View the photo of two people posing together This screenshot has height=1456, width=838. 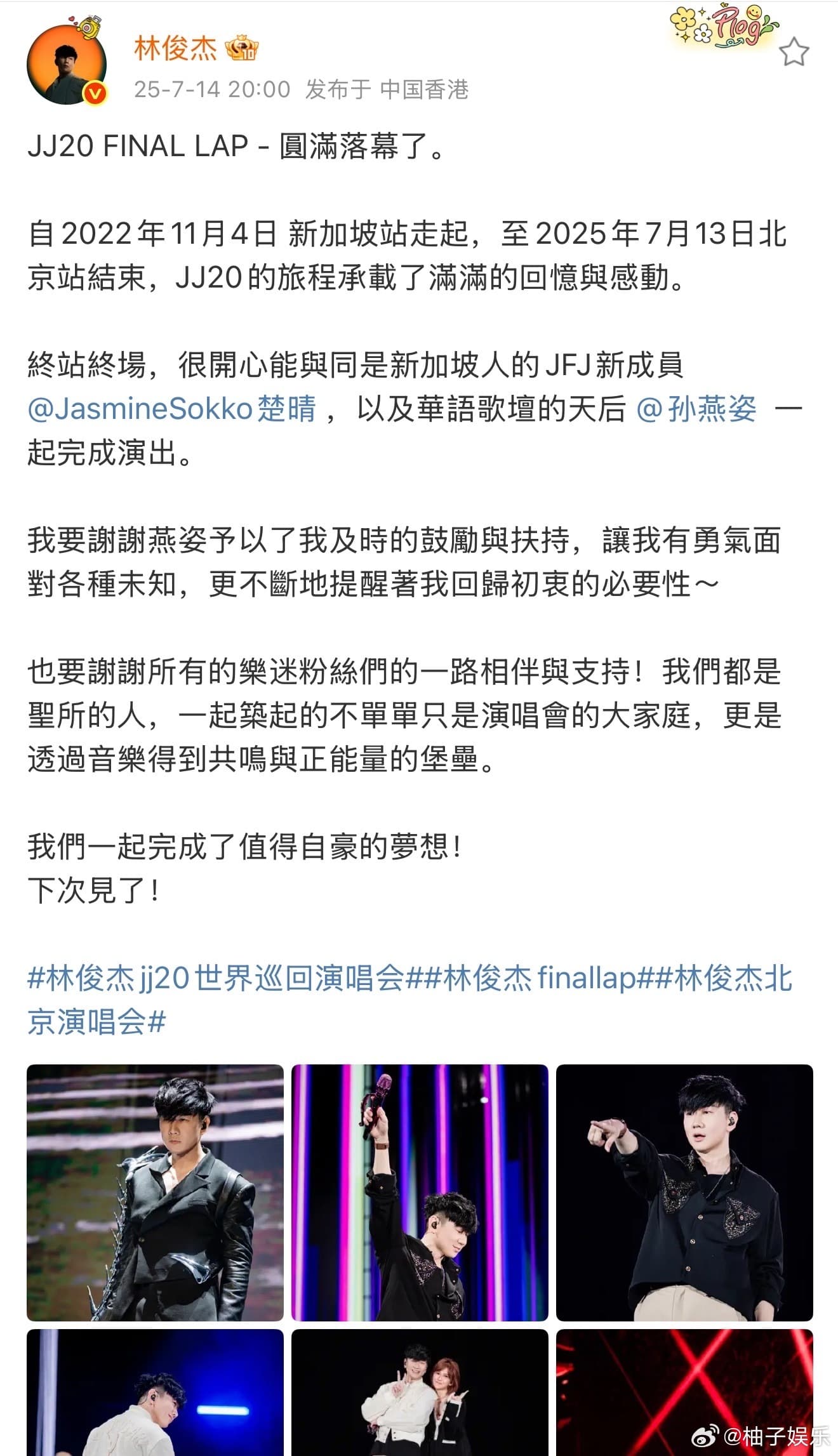pos(419,1391)
